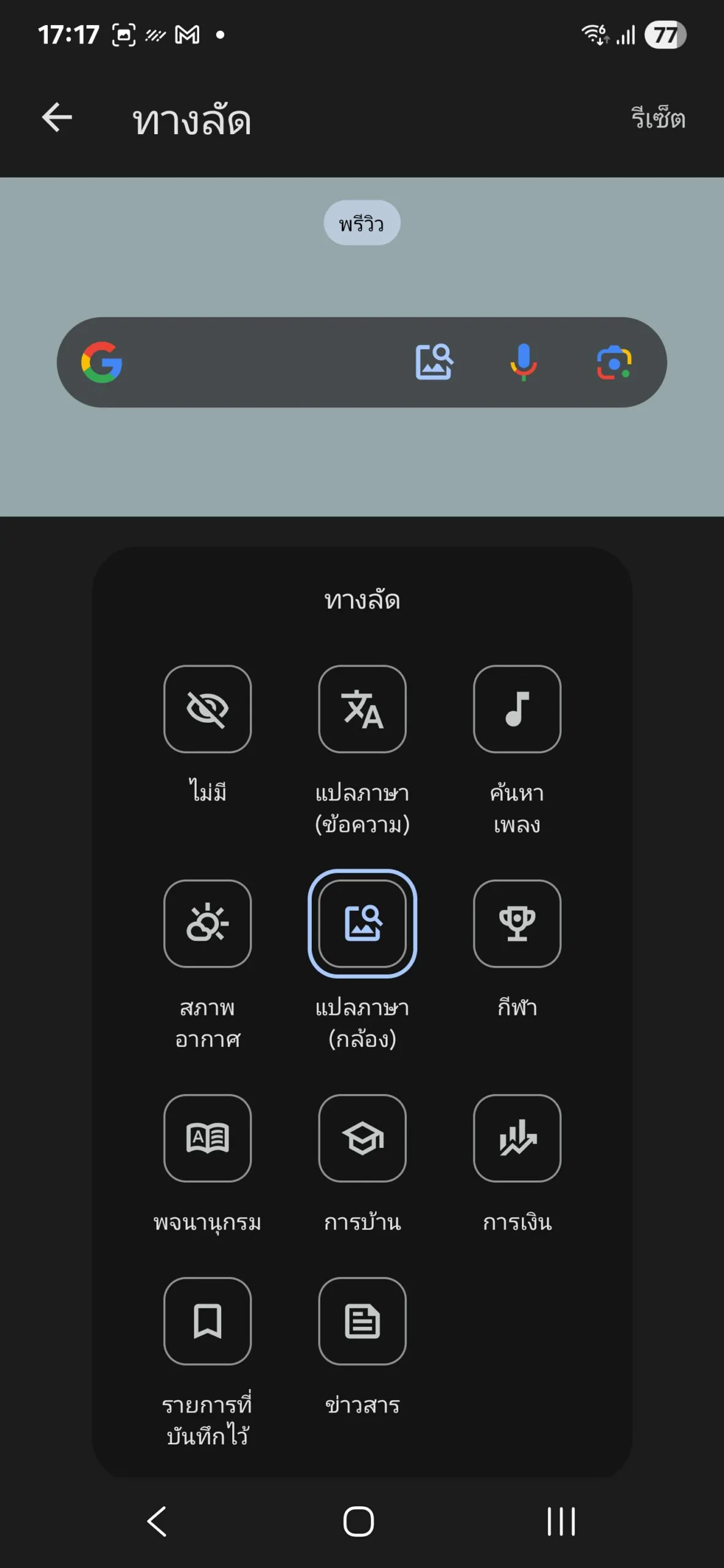The height and width of the screenshot is (1568, 724).
Task: Tap the microphone in the preview search bar
Action: tap(524, 362)
